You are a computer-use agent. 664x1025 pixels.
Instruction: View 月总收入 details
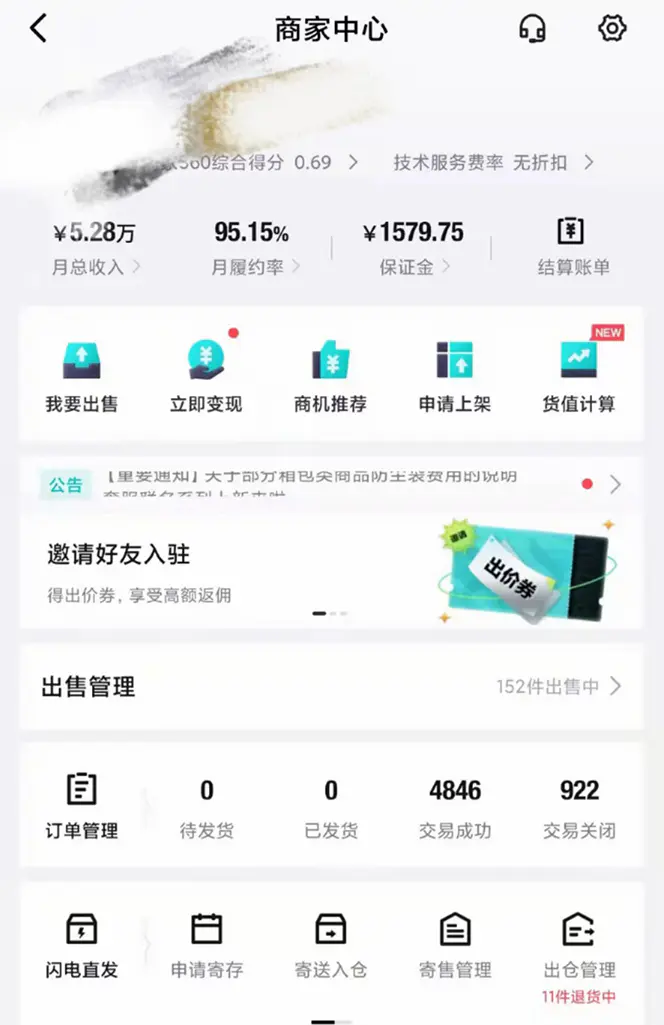(x=96, y=249)
